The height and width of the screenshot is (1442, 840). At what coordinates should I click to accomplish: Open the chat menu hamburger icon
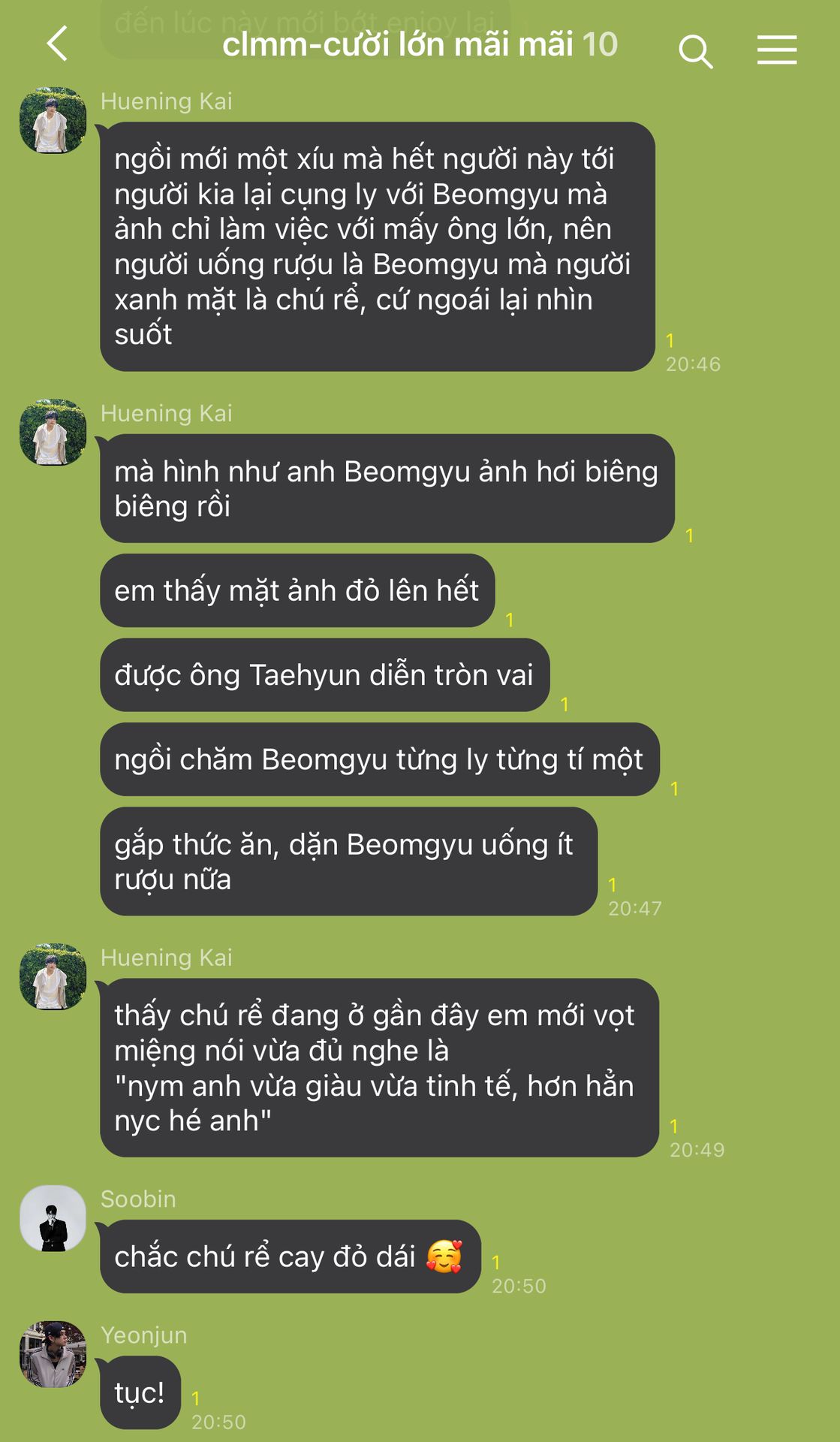point(777,50)
